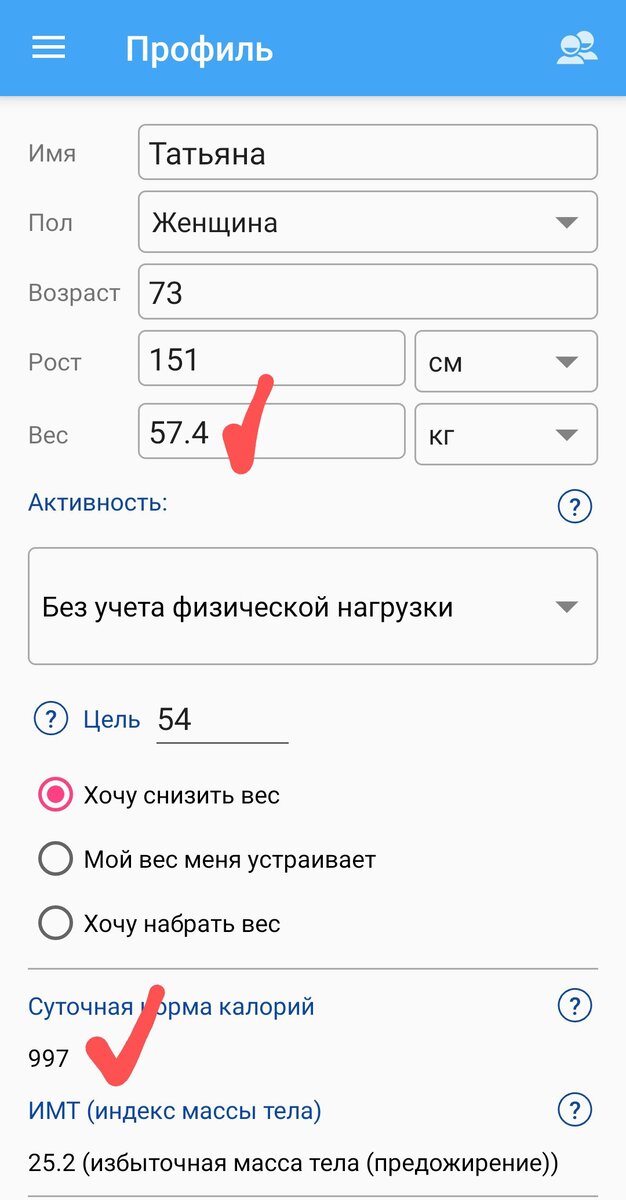
Task: Open the см height unit dropdown
Action: click(506, 361)
